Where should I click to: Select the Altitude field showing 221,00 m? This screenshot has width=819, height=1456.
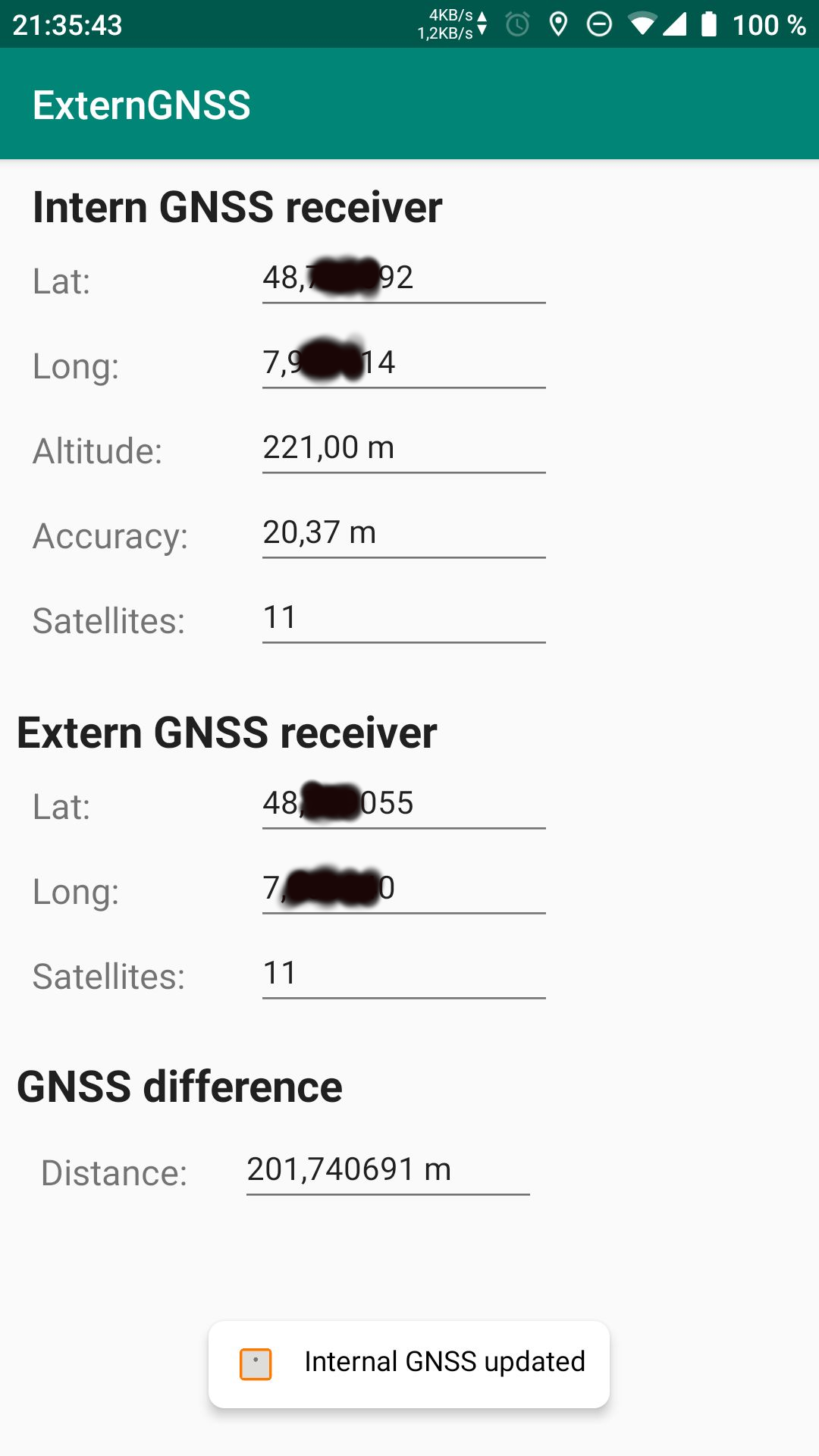403,450
